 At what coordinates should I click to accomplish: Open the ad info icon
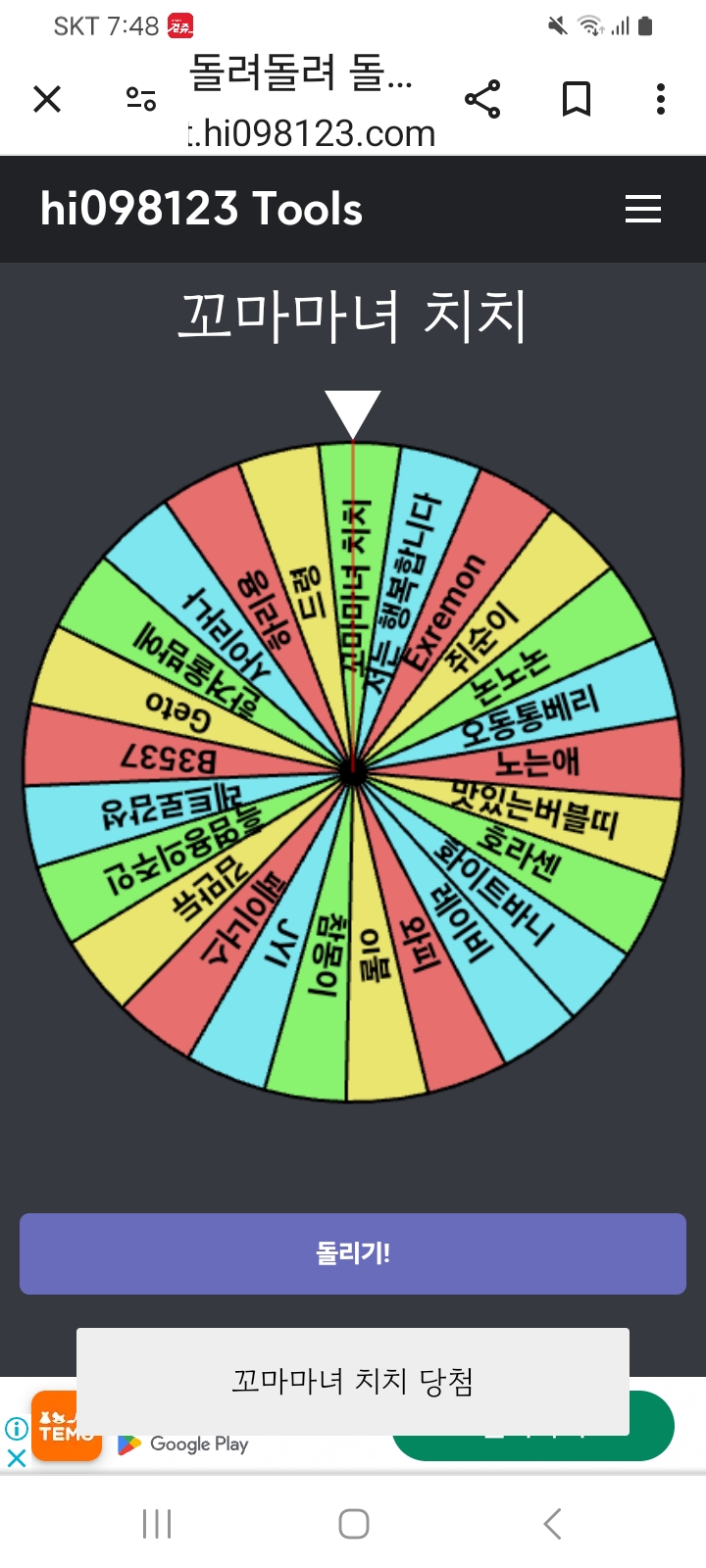point(17,1429)
